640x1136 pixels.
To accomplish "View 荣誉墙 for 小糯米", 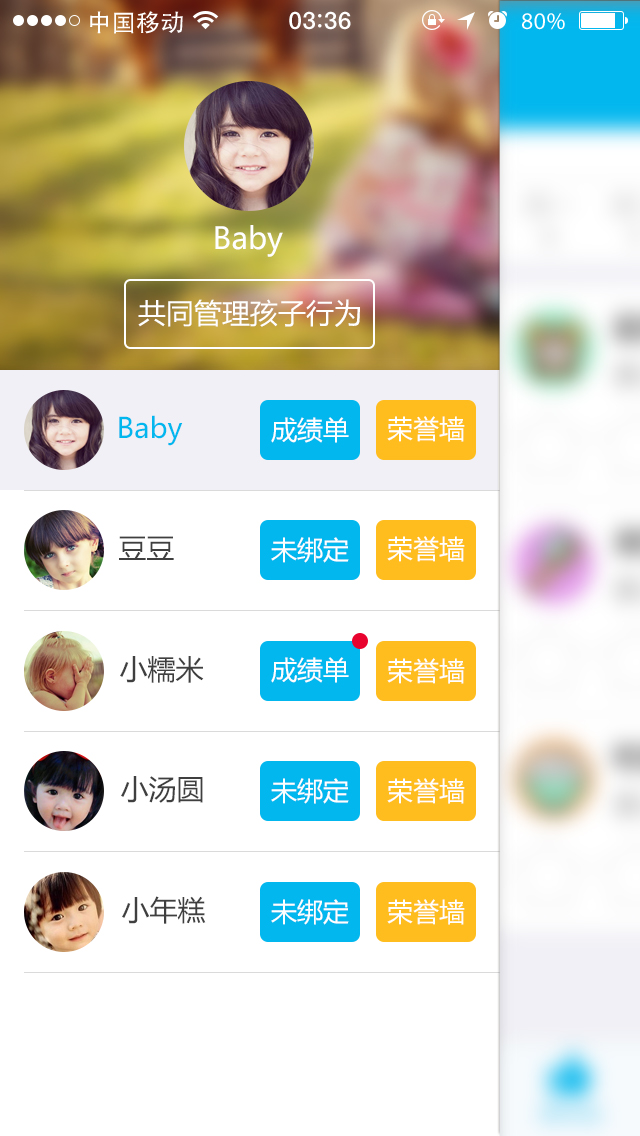I will pyautogui.click(x=426, y=671).
